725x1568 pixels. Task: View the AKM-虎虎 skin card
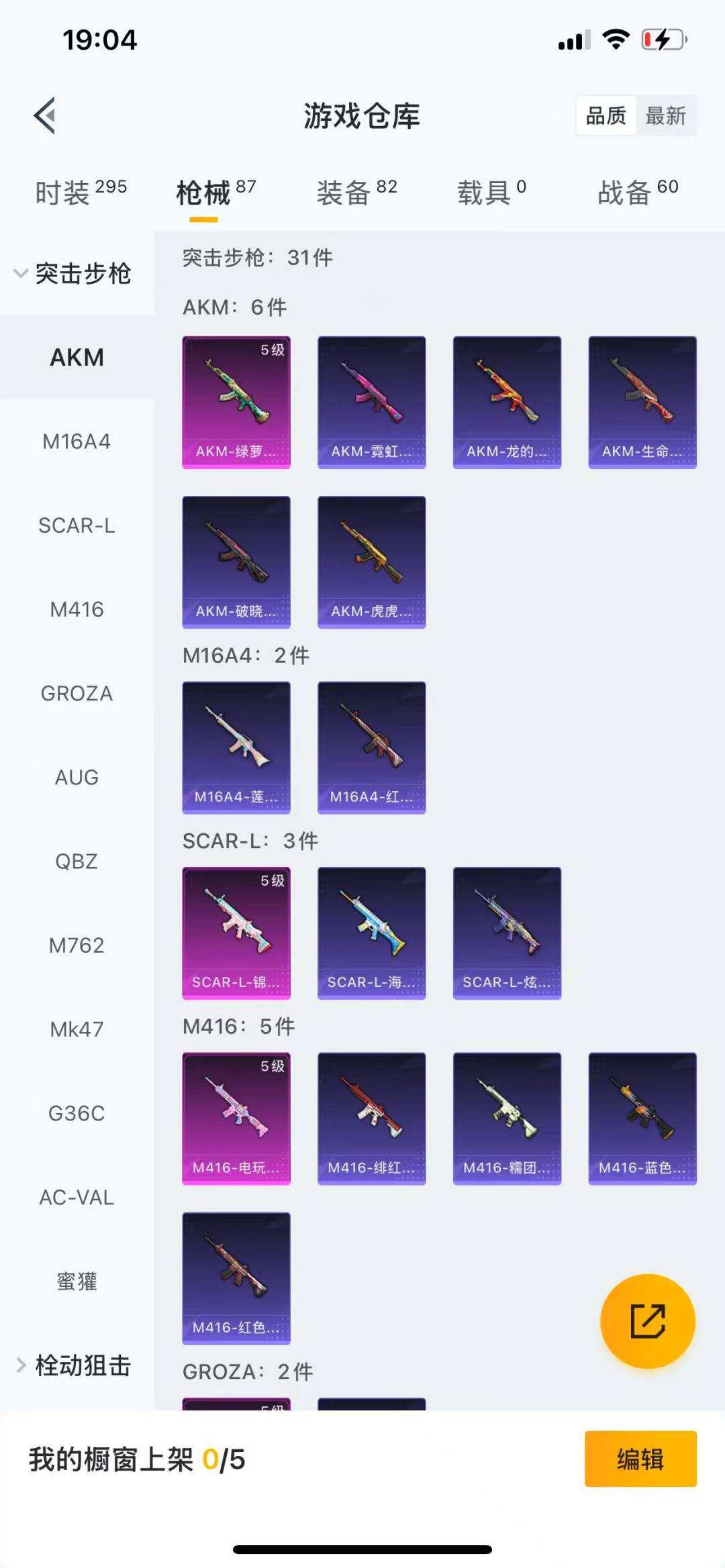371,562
